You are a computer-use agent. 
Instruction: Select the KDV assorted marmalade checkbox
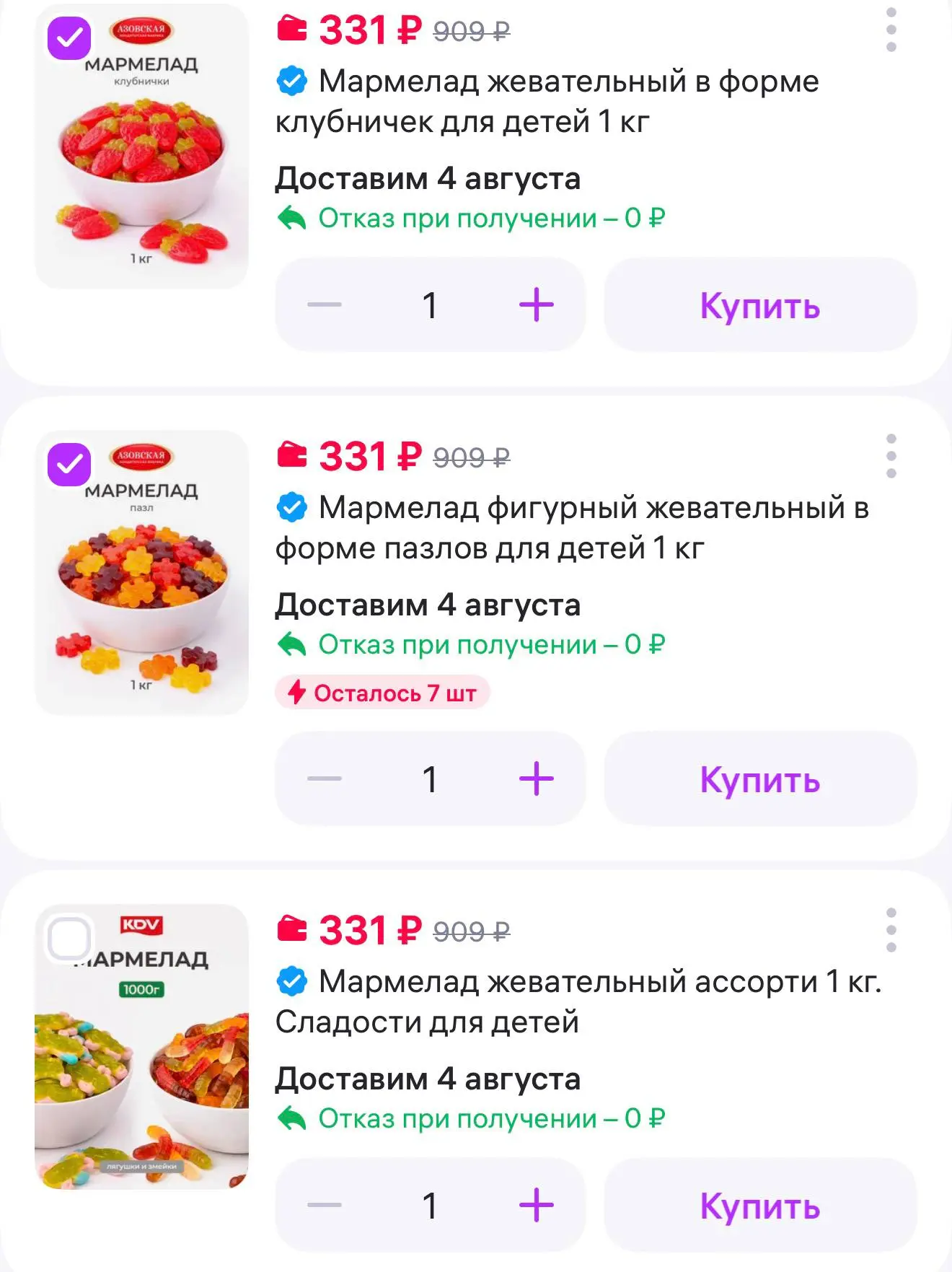[x=69, y=938]
